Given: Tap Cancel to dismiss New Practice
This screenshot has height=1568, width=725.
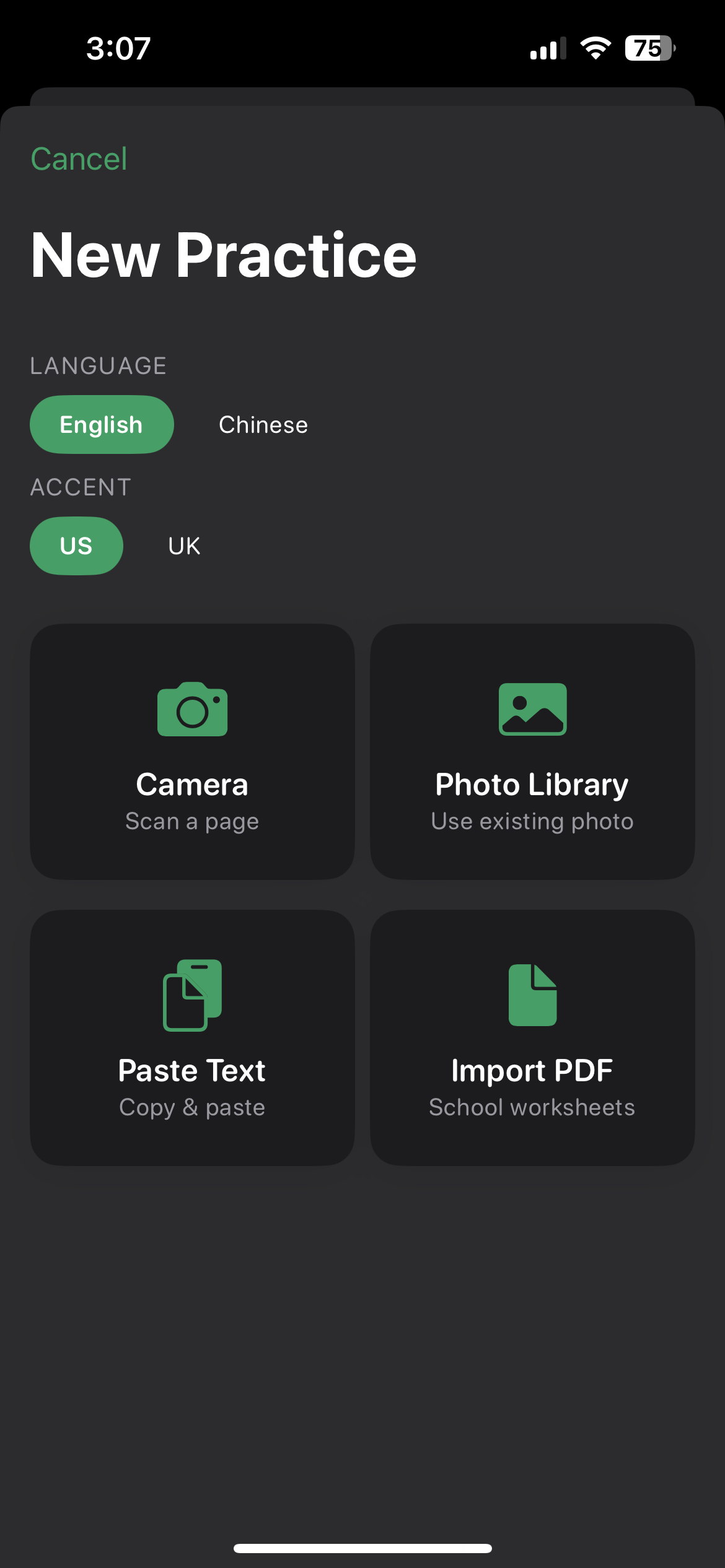Looking at the screenshot, I should tap(79, 159).
